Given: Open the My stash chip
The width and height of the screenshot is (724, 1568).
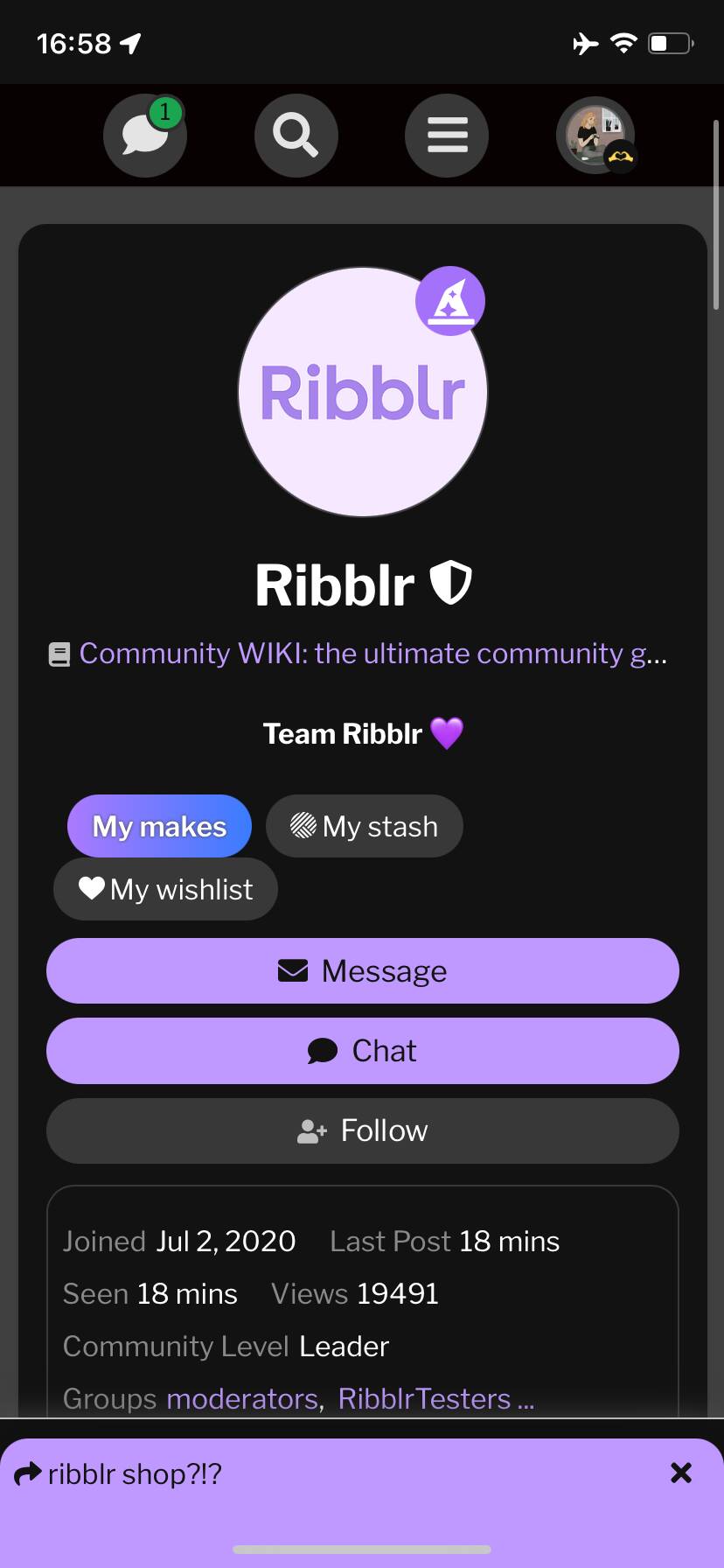Looking at the screenshot, I should (365, 826).
